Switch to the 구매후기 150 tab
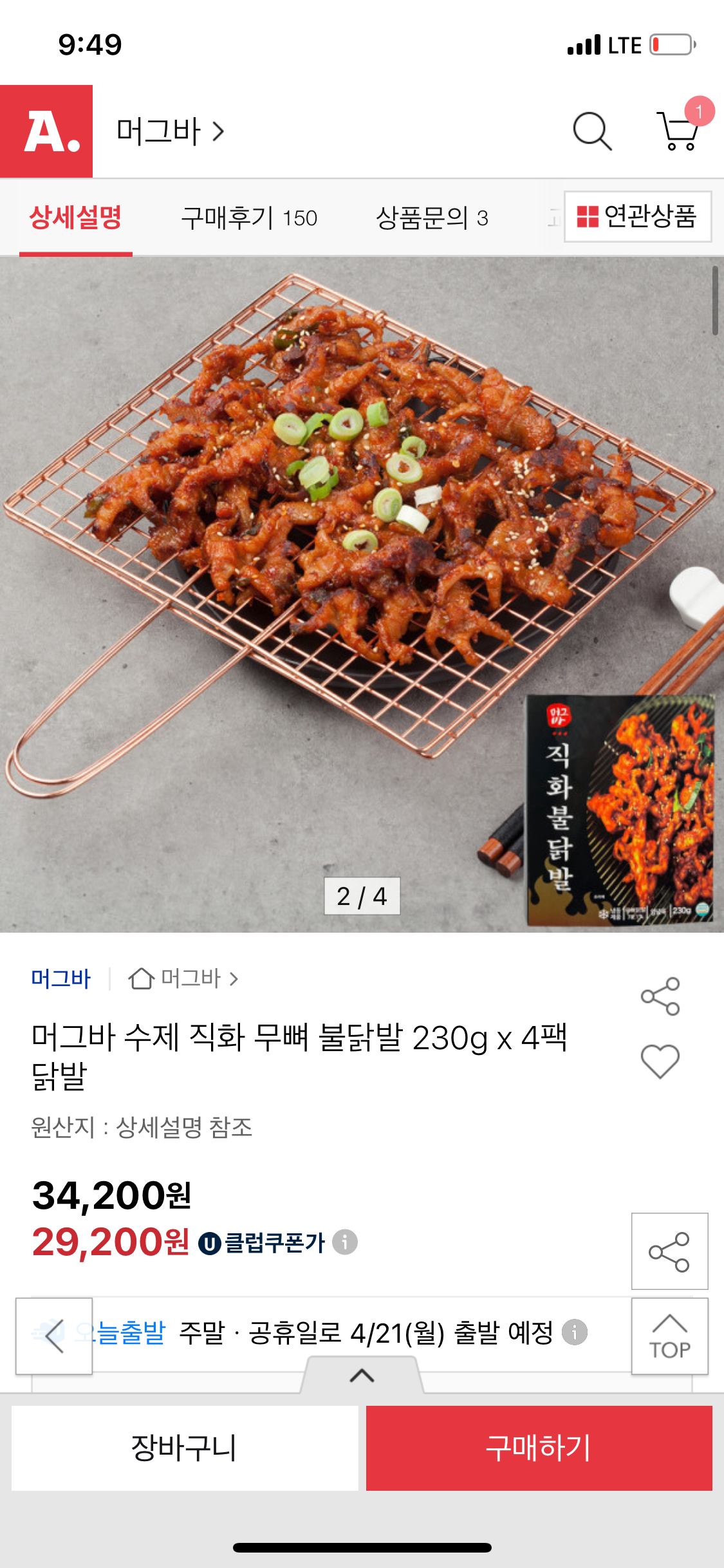This screenshot has width=724, height=1568. pyautogui.click(x=249, y=218)
